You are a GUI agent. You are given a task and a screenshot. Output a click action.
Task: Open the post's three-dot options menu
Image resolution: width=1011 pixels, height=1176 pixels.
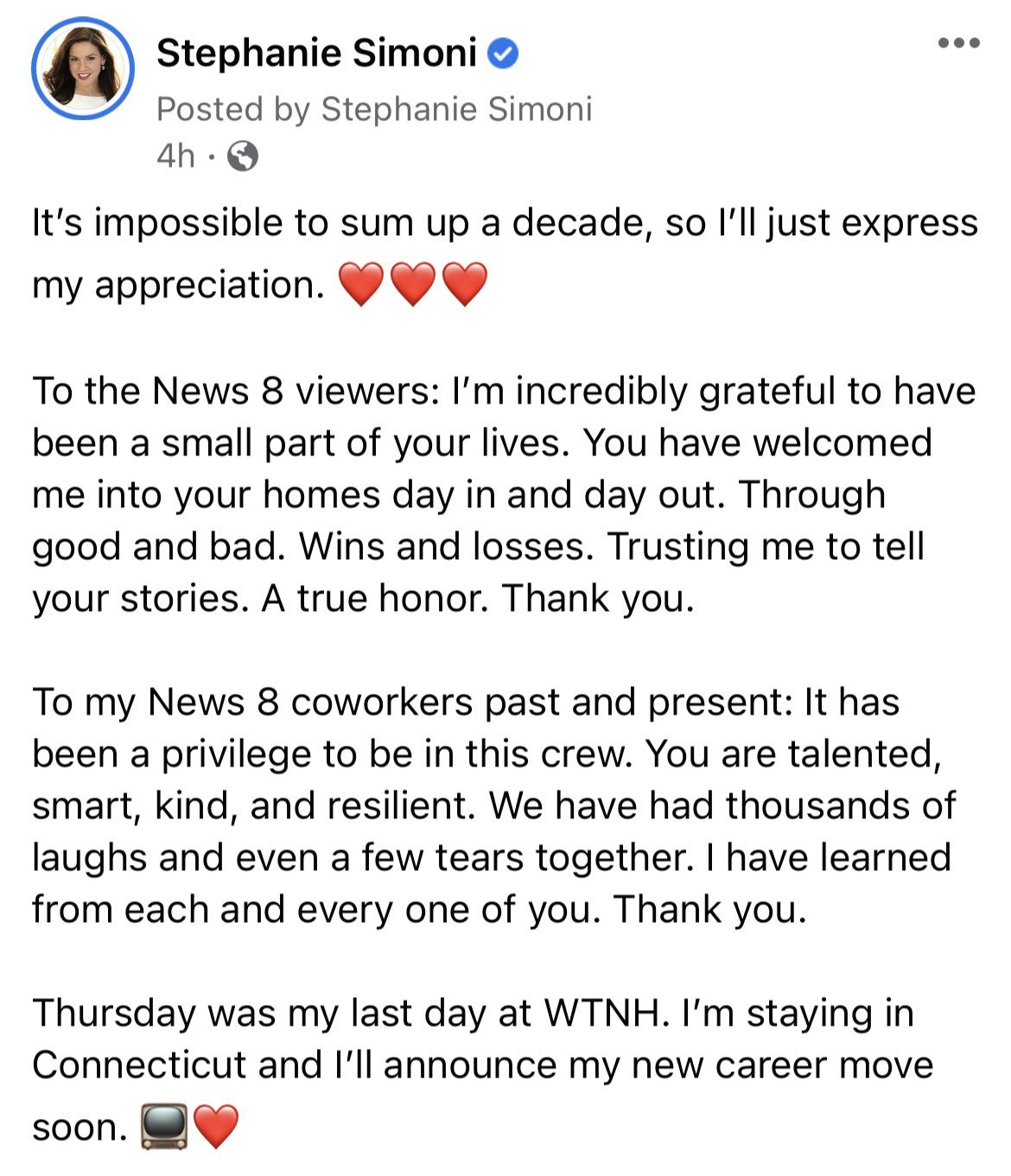point(959,42)
